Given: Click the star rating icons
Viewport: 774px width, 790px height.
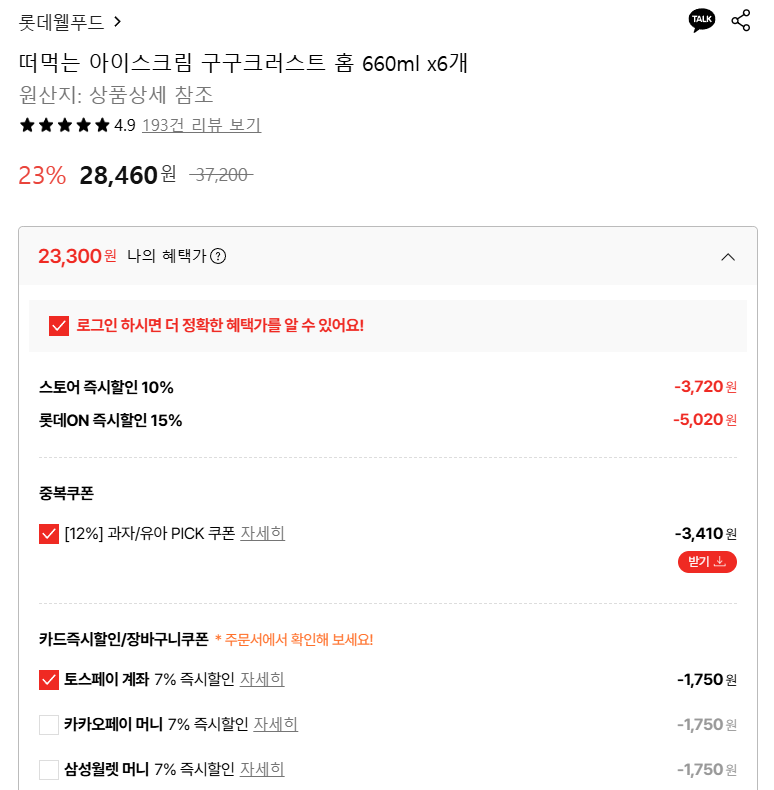Looking at the screenshot, I should click(x=62, y=125).
